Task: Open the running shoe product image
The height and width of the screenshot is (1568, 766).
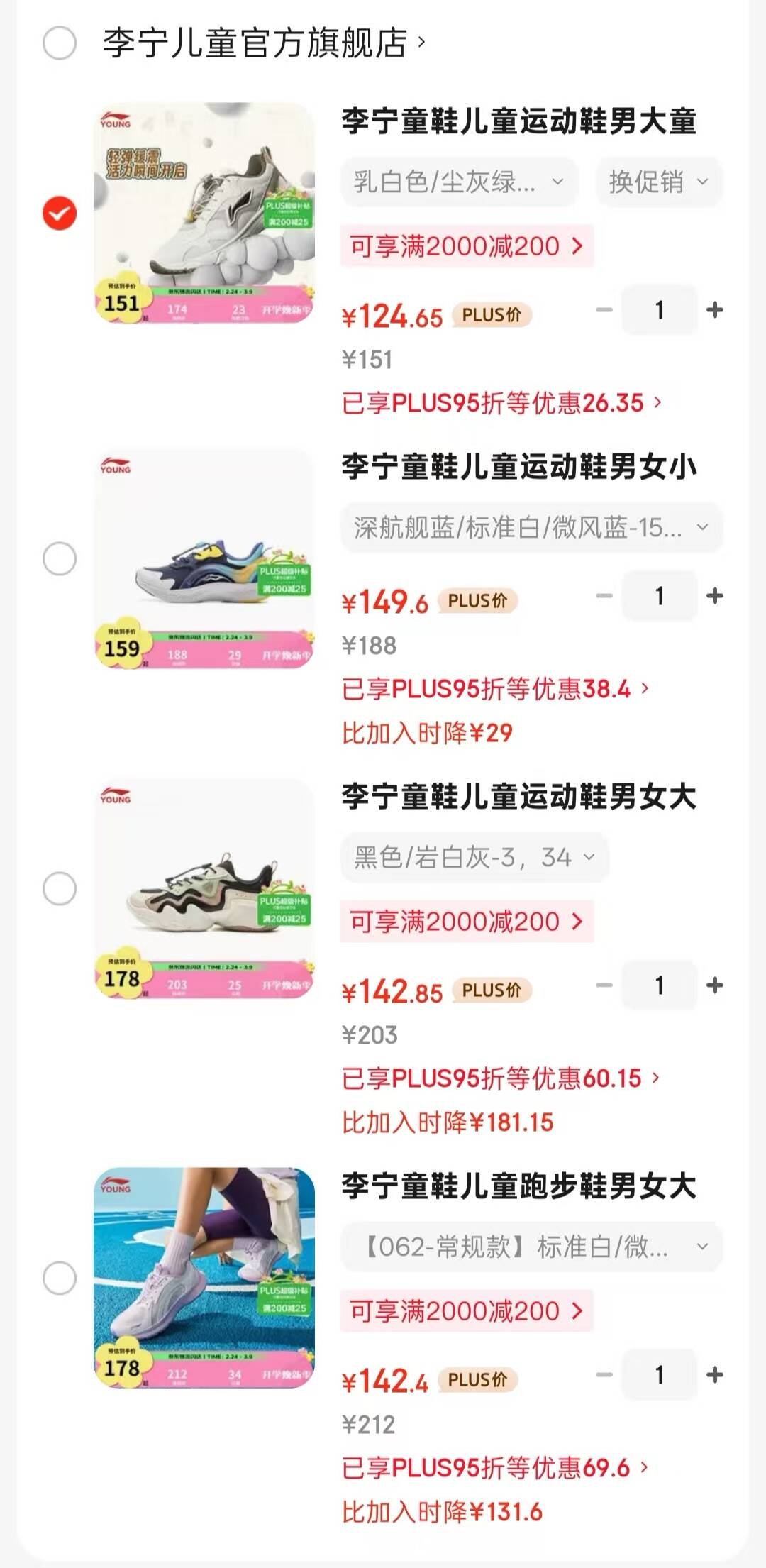Action: (204, 1277)
